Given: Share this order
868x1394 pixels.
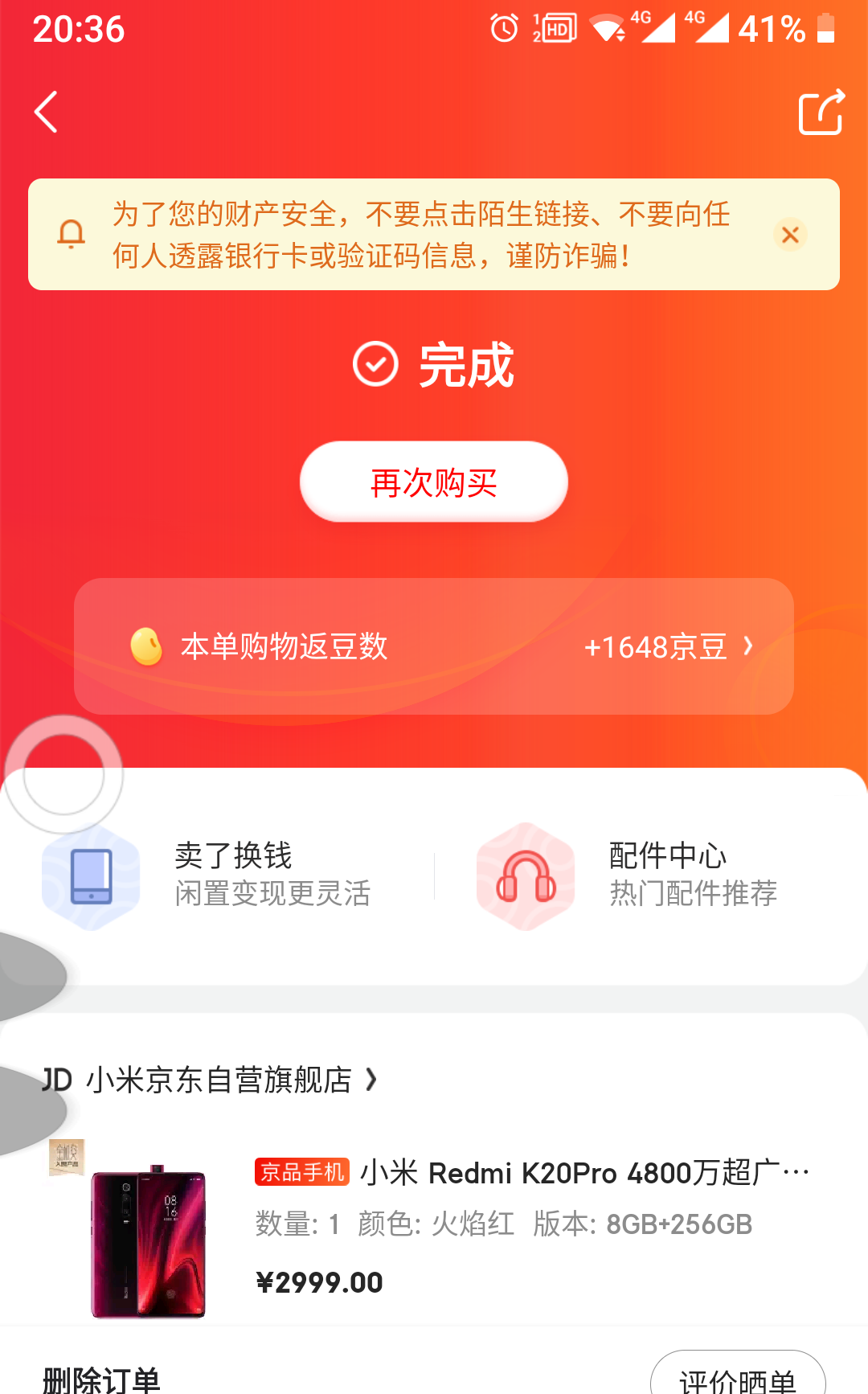Looking at the screenshot, I should tap(821, 113).
